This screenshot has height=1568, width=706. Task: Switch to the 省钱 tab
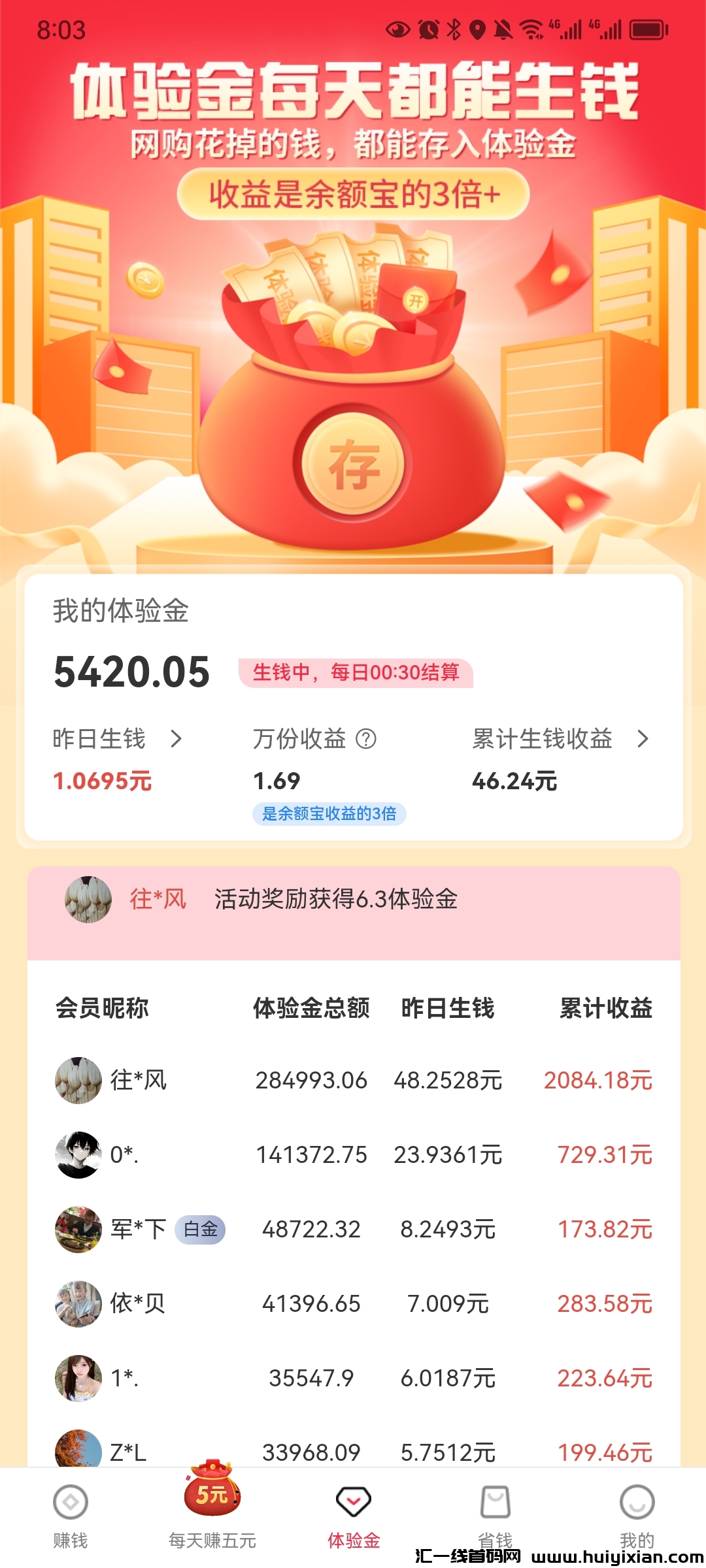click(x=495, y=1516)
